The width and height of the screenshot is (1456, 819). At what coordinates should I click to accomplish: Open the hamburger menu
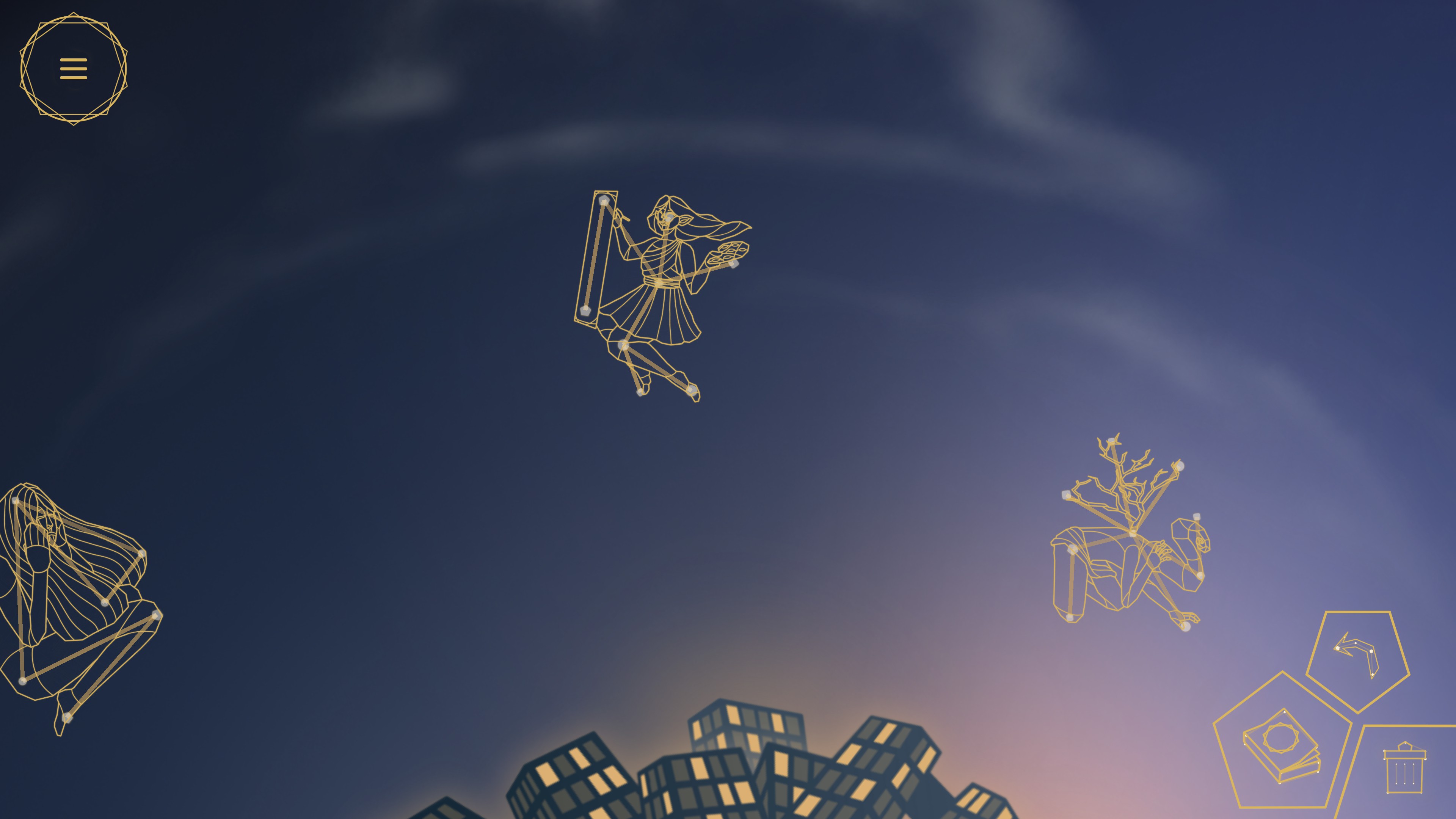pos(74,68)
